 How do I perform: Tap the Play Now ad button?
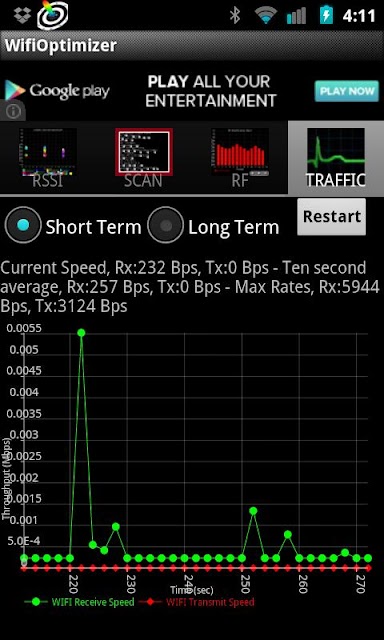click(346, 91)
